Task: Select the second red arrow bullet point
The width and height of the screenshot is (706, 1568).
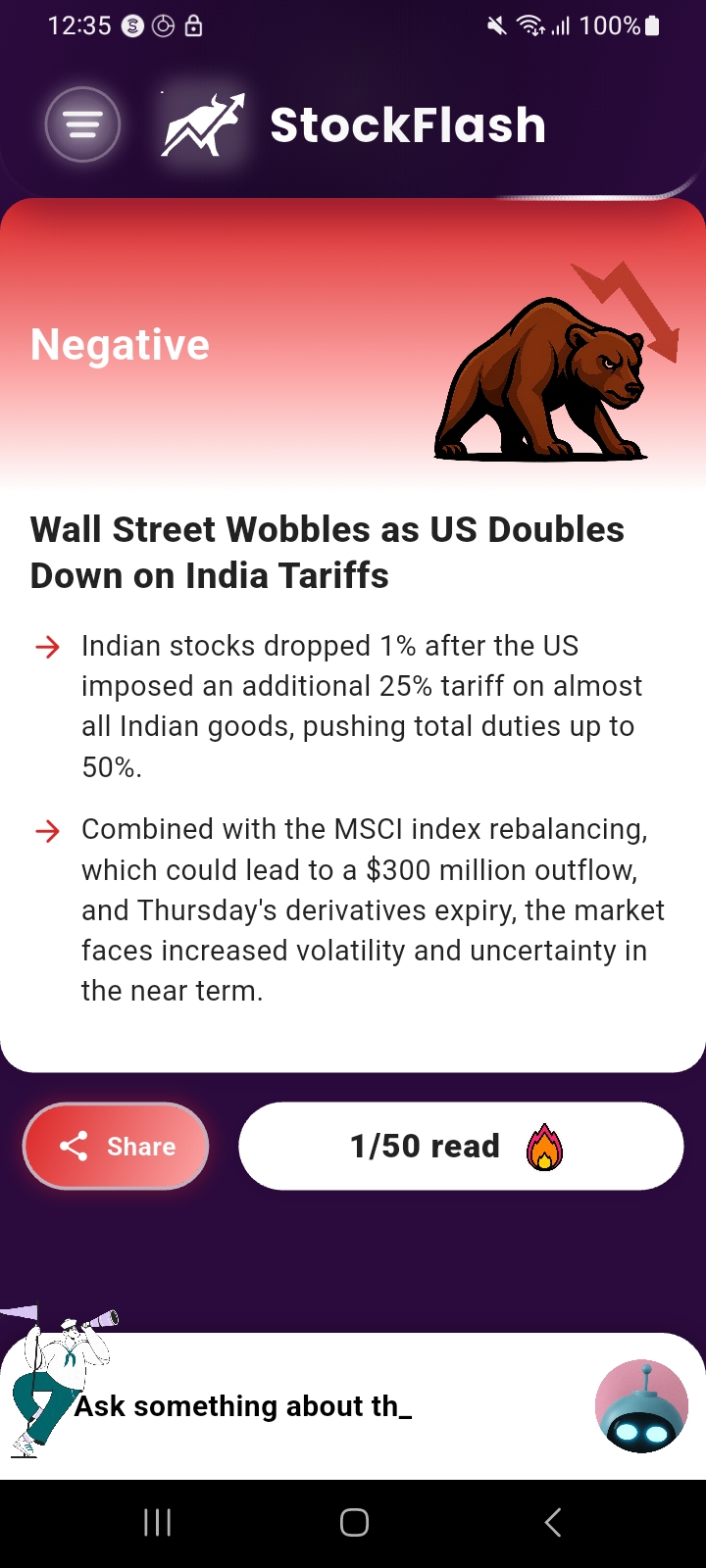Action: 47,830
